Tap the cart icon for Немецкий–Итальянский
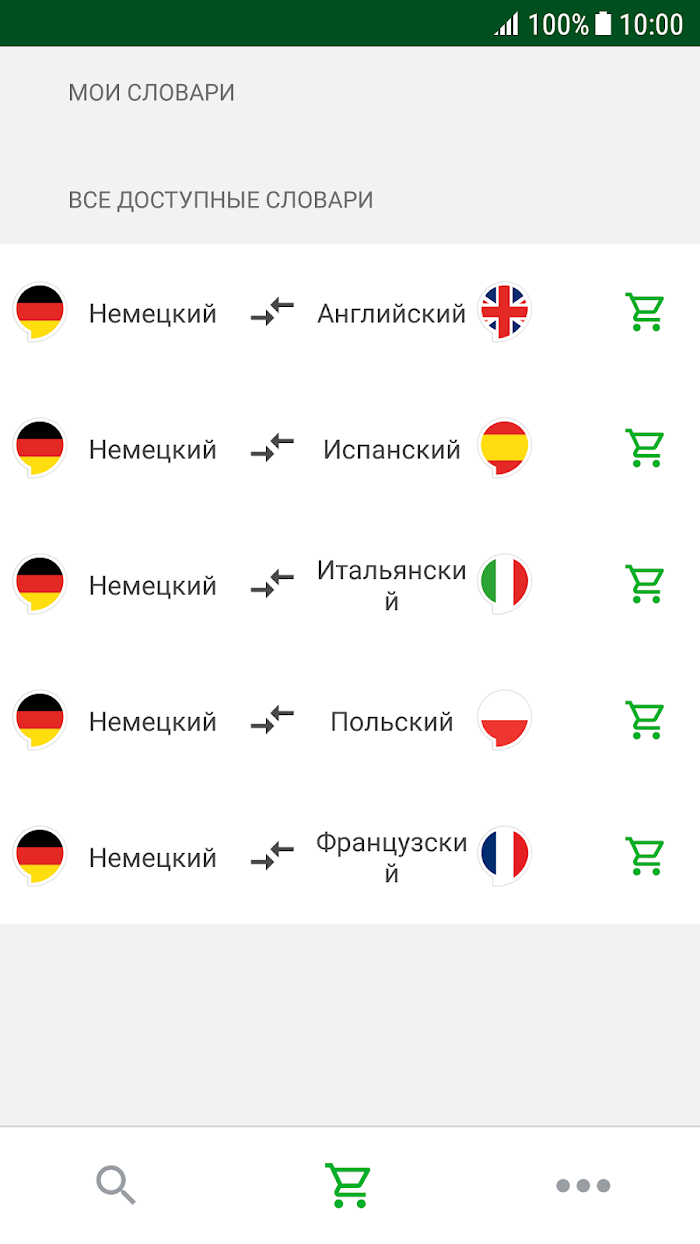This screenshot has height=1244, width=700. 645,584
